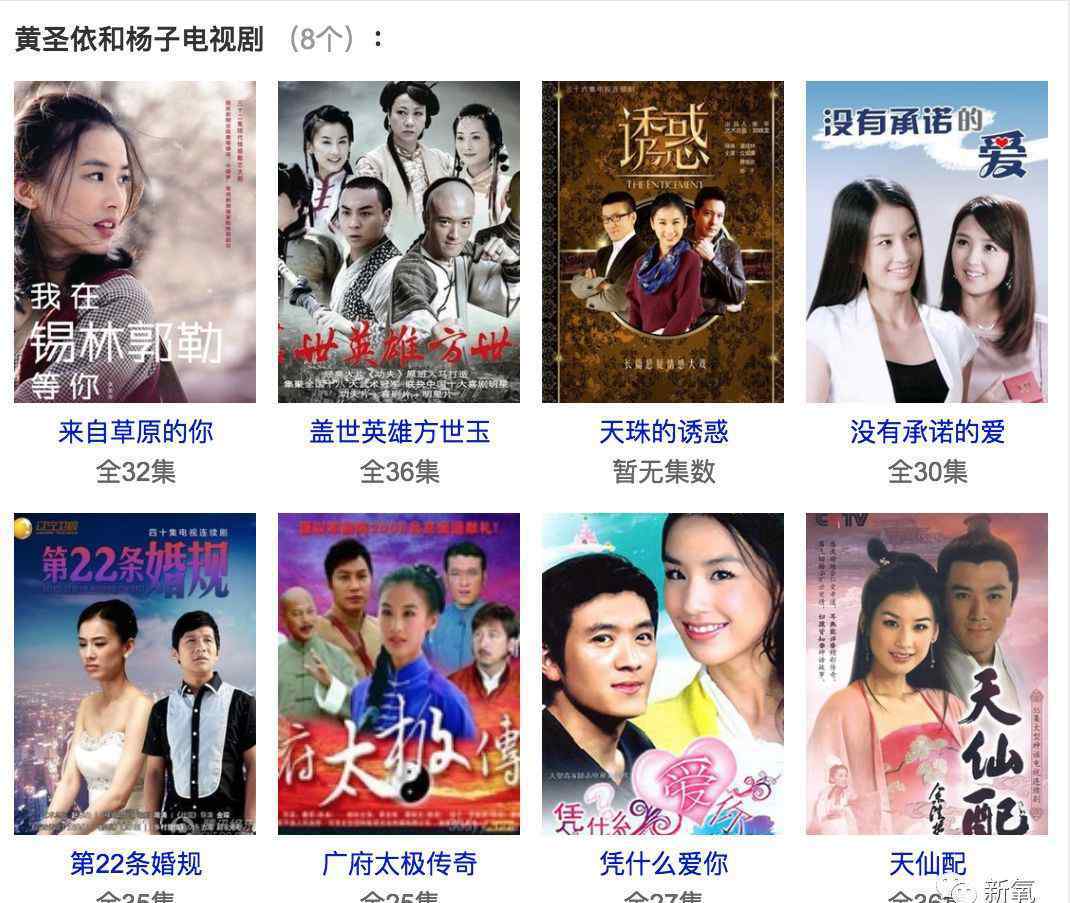Image resolution: width=1070 pixels, height=903 pixels.
Task: Open the 来自草原的你 poster tile
Action: 135,242
